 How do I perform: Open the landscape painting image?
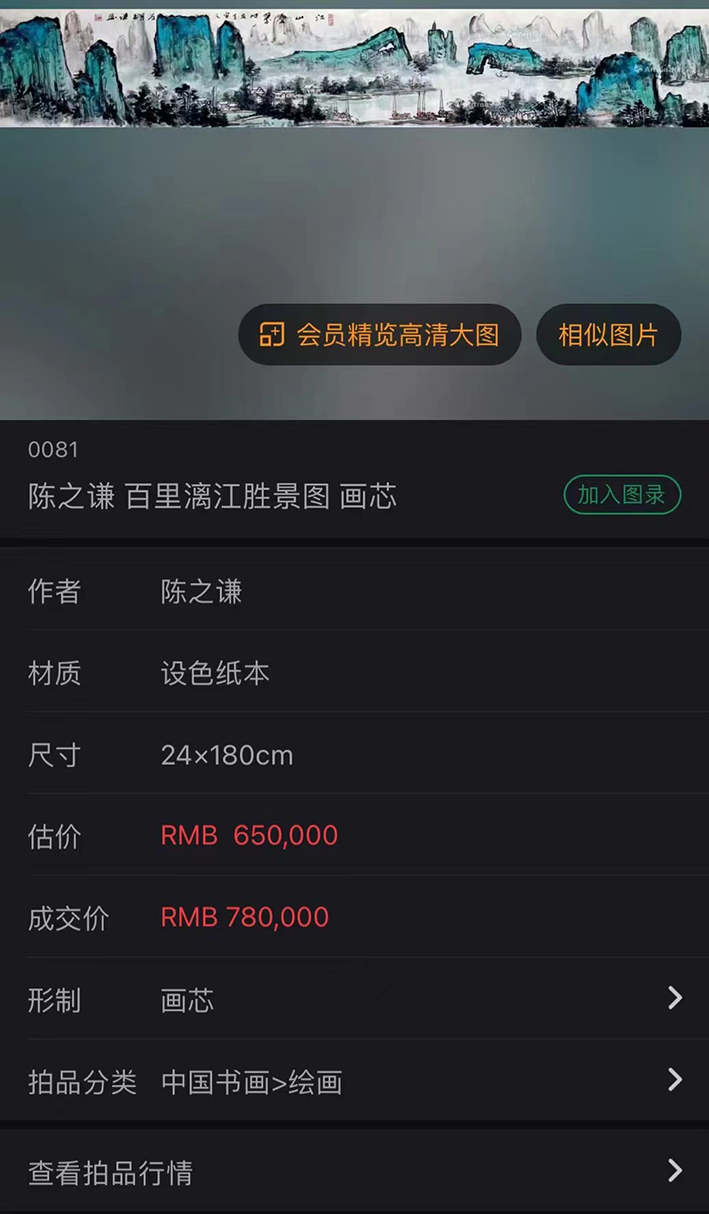point(354,68)
